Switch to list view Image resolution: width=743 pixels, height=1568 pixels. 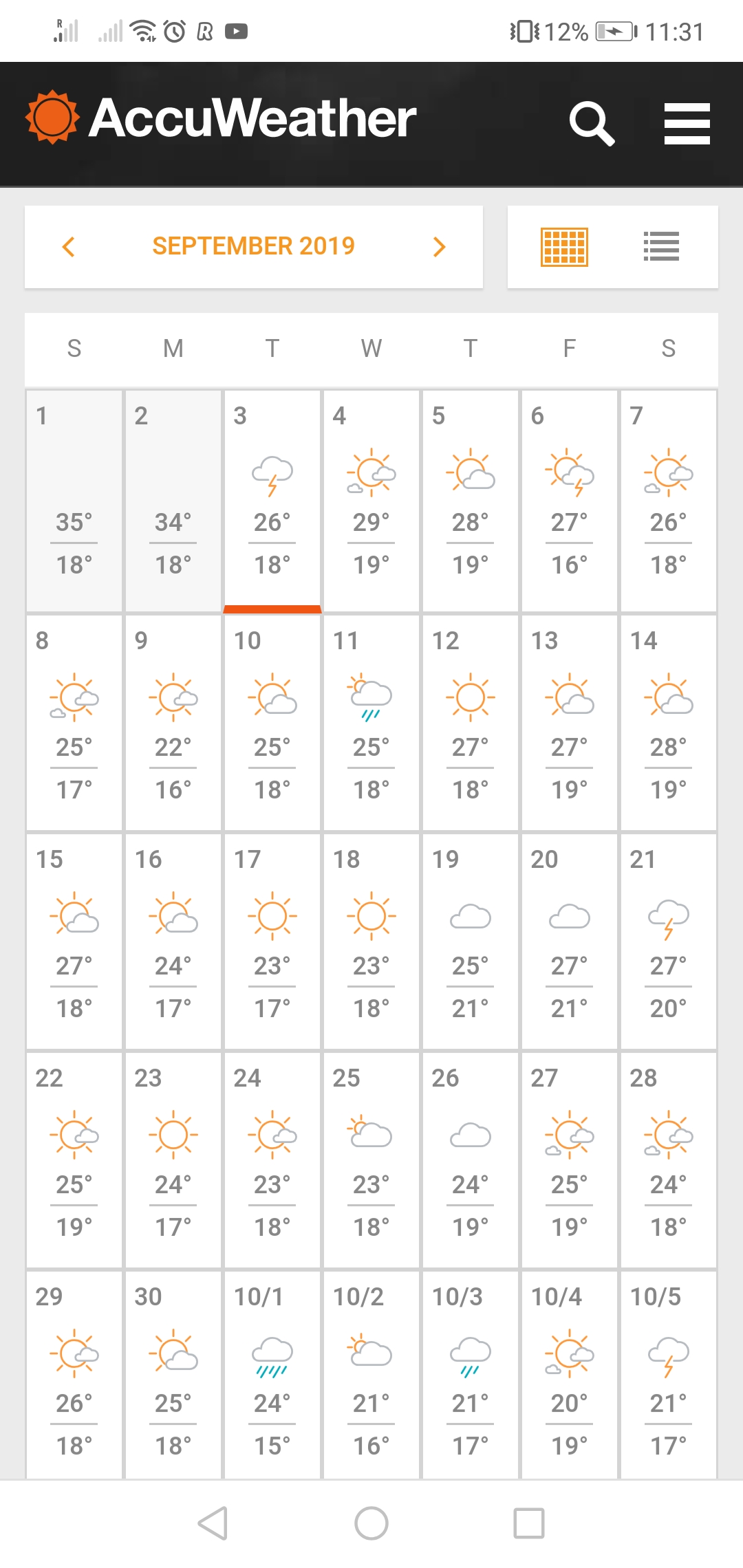pyautogui.click(x=660, y=247)
